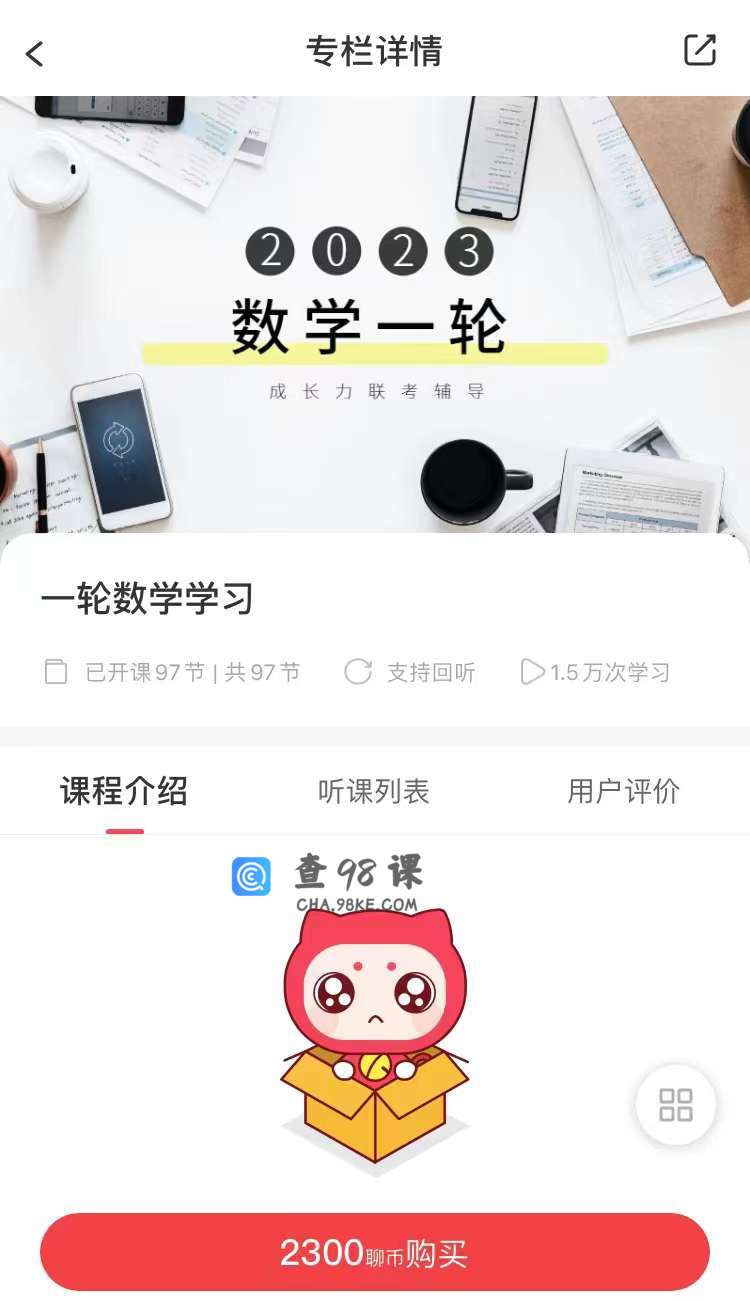Go back from the 专栏详情 page
This screenshot has height=1301, width=750.
point(35,53)
